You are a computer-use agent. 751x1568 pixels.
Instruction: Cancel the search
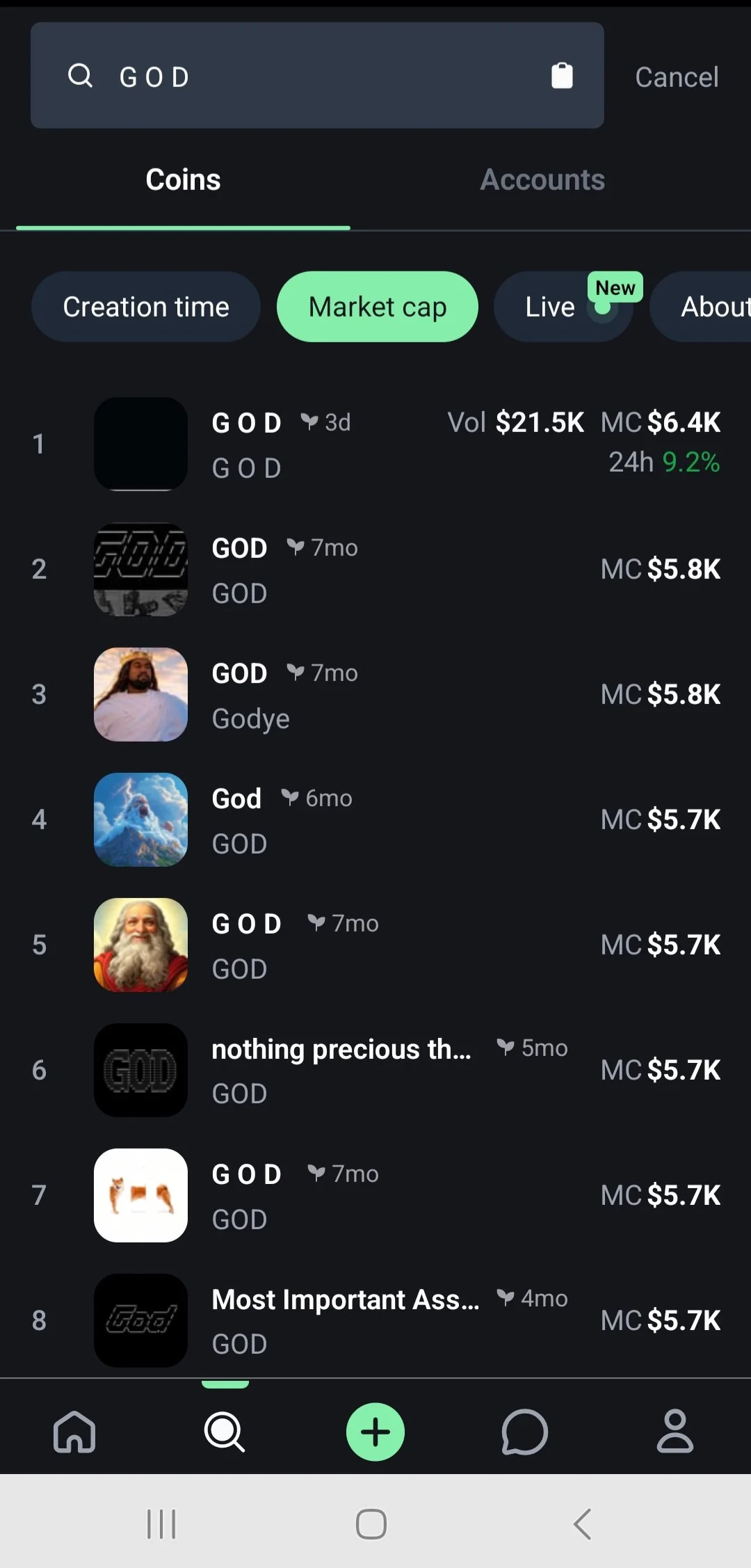click(x=676, y=77)
